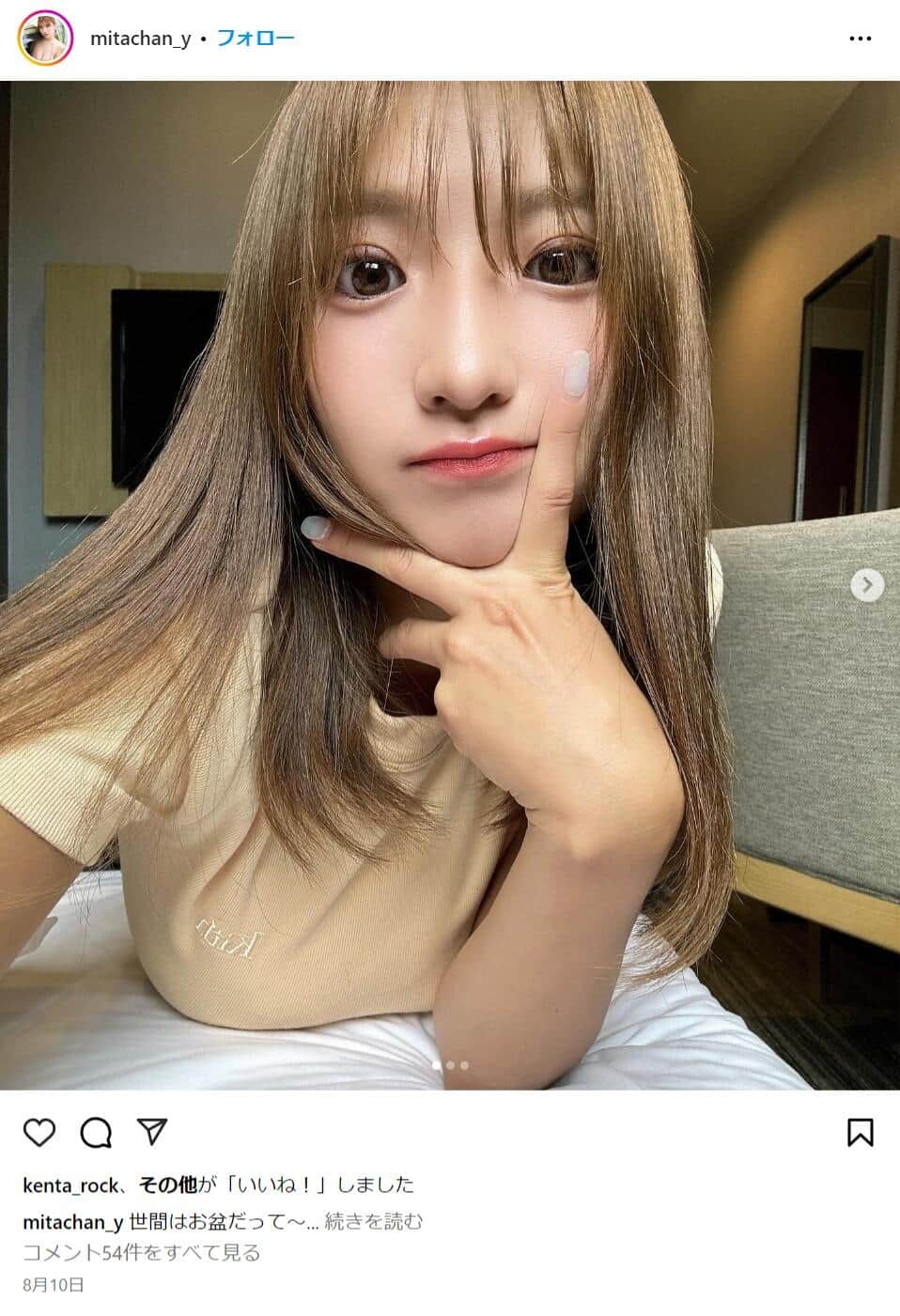The height and width of the screenshot is (1316, 900).
Task: Open the comment bubble icon
Action: pos(96,1133)
